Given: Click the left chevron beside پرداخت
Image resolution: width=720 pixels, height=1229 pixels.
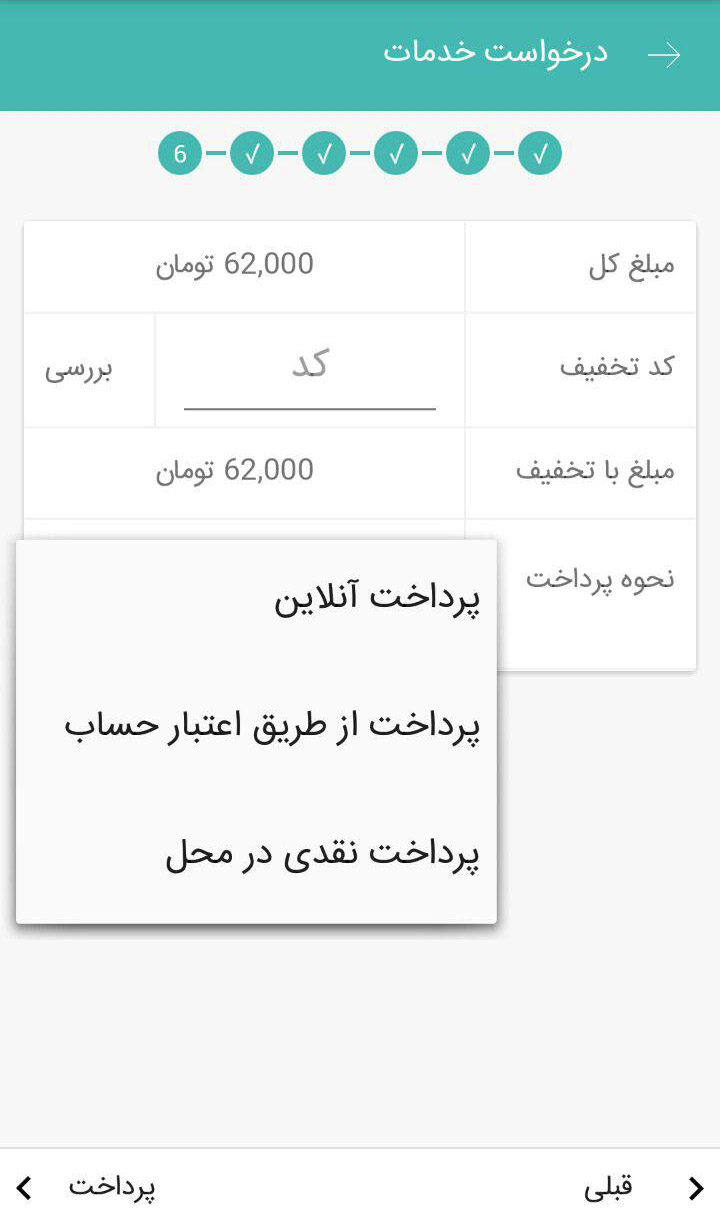Looking at the screenshot, I should click(24, 1188).
